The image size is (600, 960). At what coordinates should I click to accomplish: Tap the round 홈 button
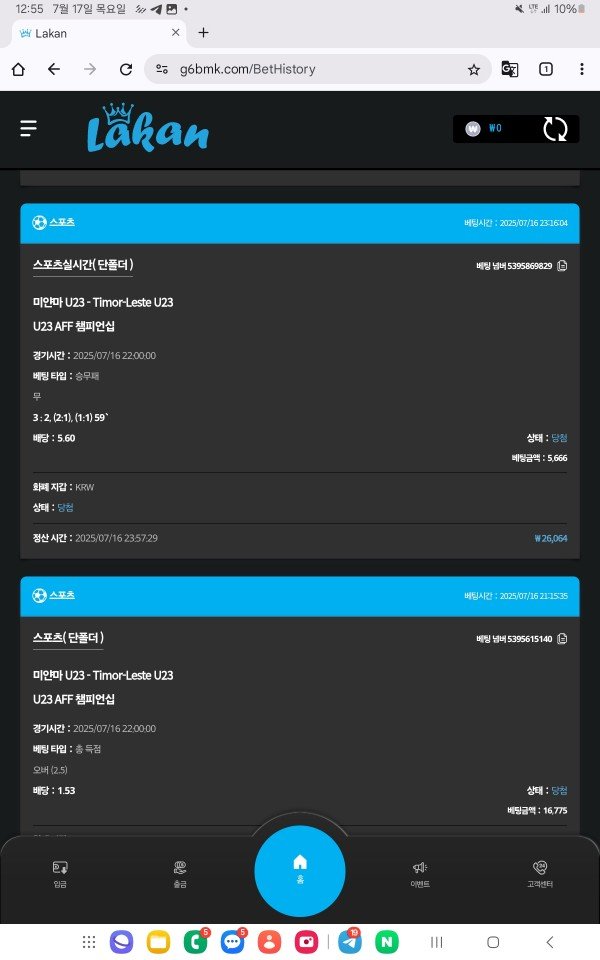300,868
